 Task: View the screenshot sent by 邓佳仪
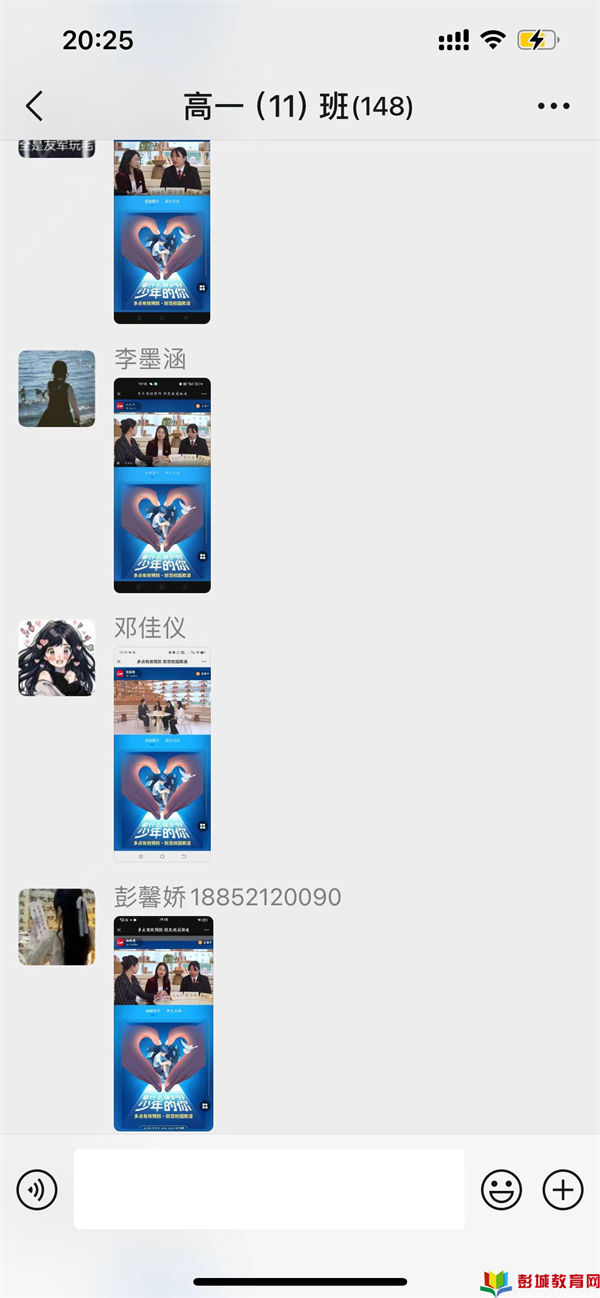(x=162, y=755)
